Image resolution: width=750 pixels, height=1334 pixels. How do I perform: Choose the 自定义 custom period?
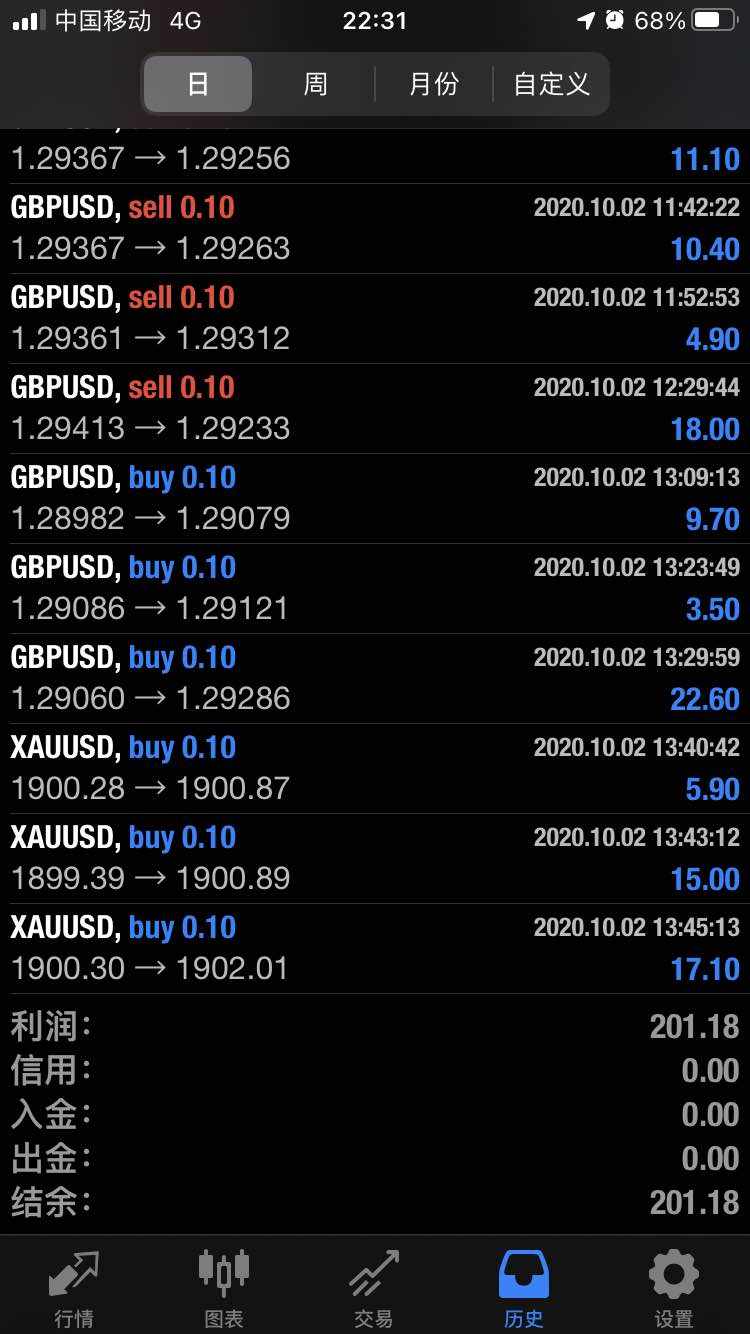[x=551, y=84]
